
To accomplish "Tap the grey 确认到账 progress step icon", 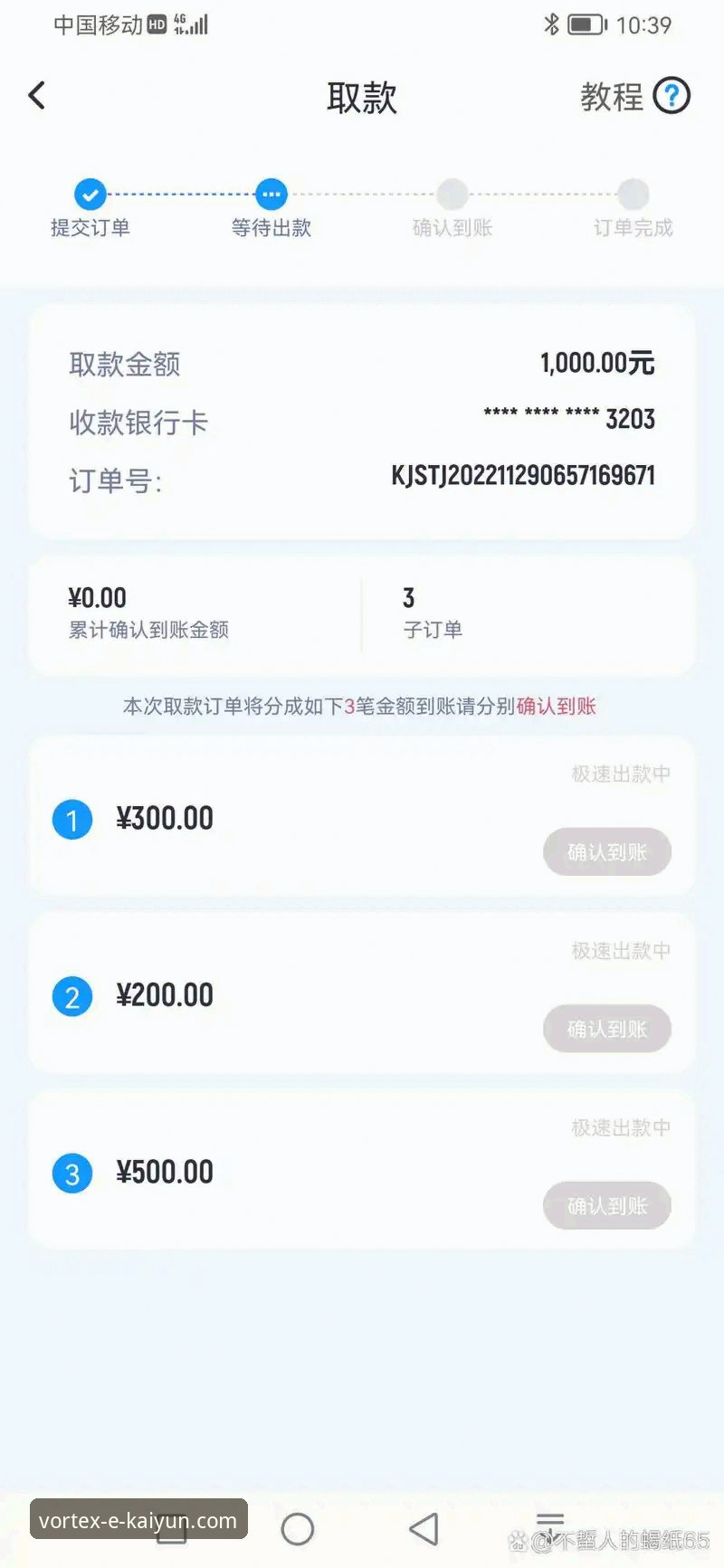I will click(x=452, y=194).
